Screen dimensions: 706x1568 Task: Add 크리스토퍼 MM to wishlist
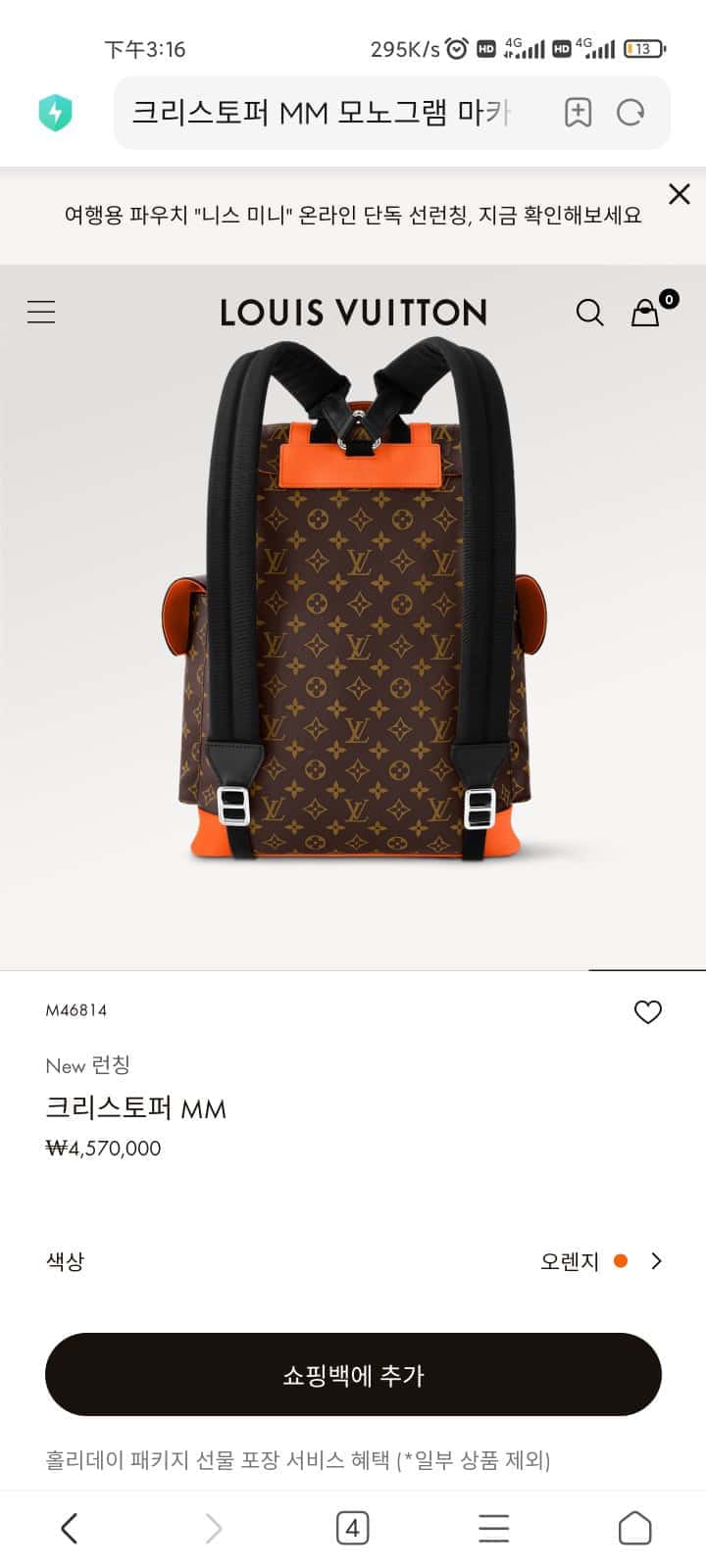(647, 1012)
